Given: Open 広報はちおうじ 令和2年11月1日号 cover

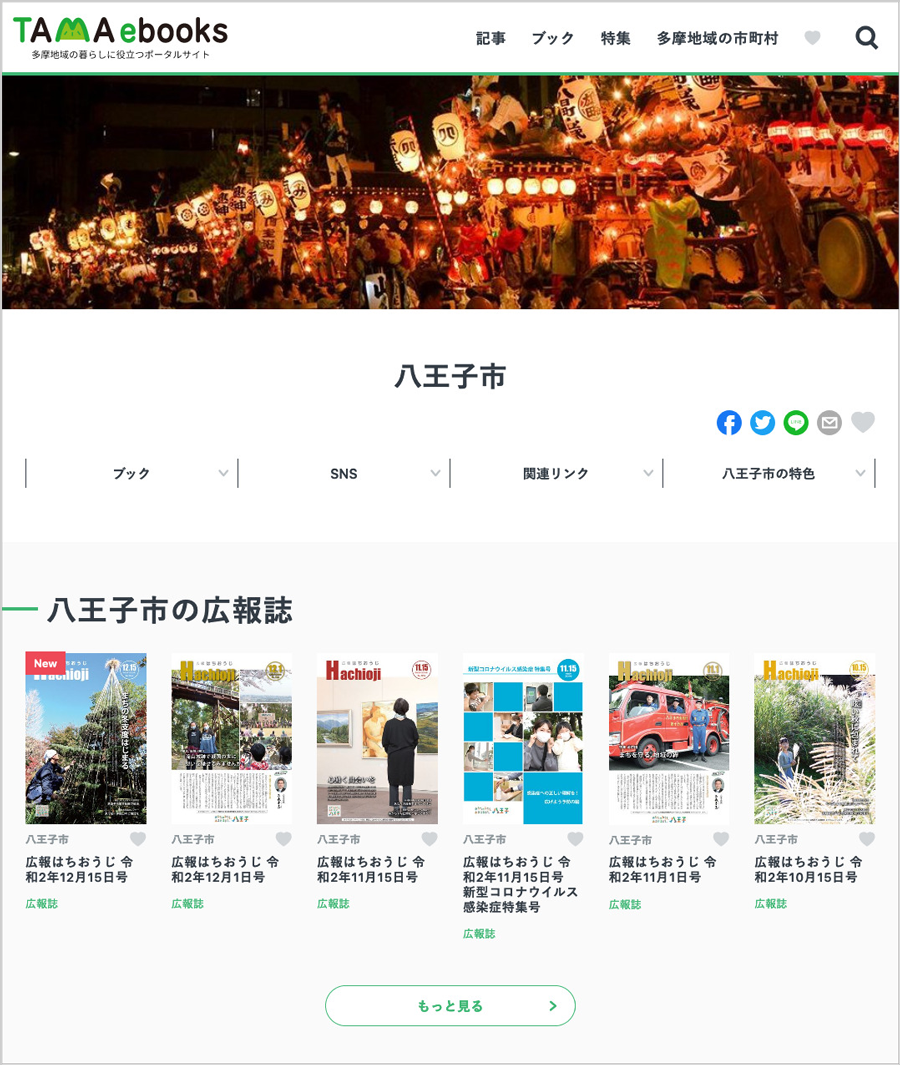Looking at the screenshot, I should [x=669, y=739].
